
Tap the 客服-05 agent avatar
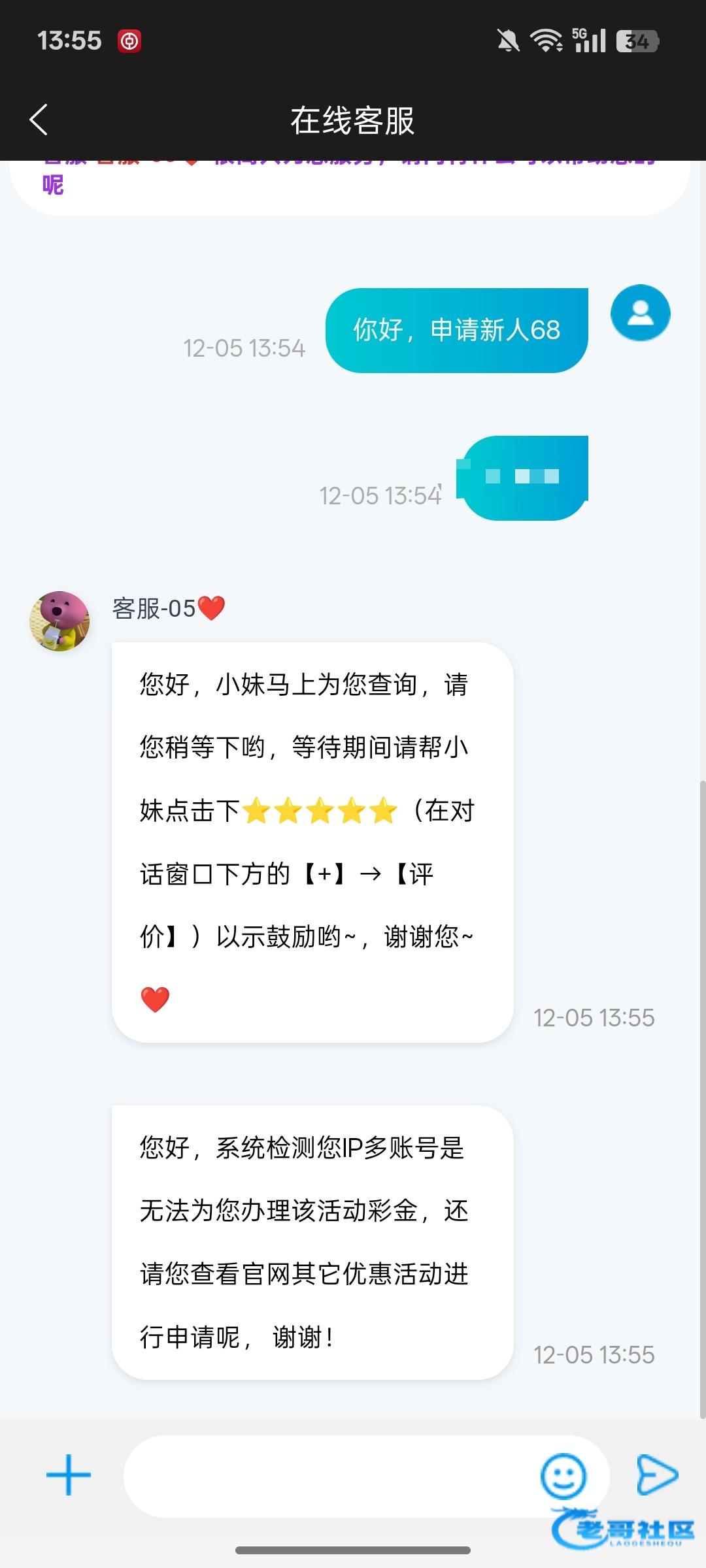click(x=60, y=621)
